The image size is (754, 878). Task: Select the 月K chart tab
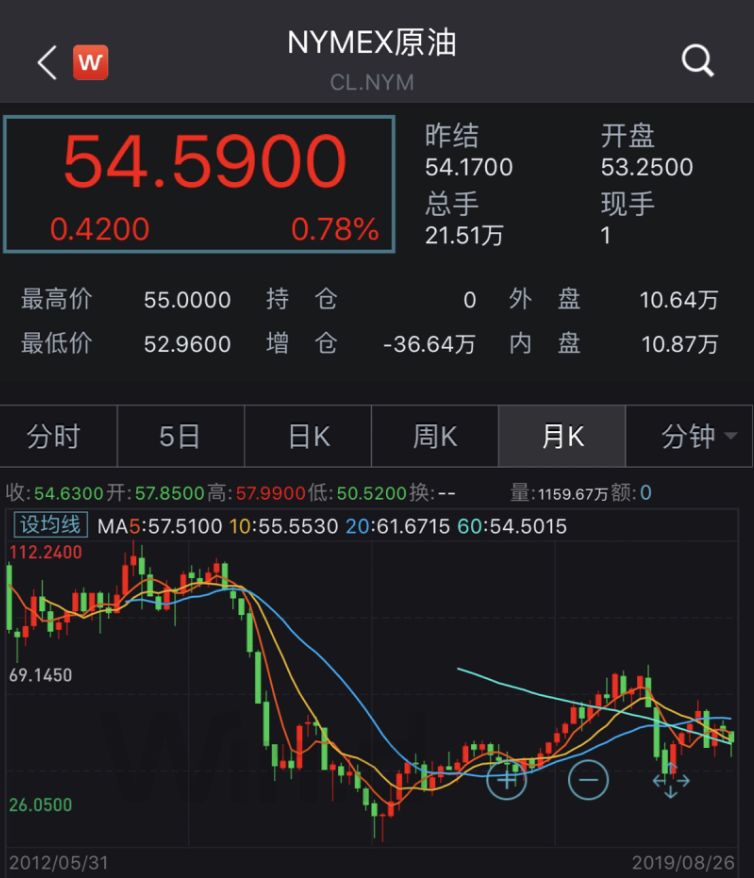(x=562, y=437)
